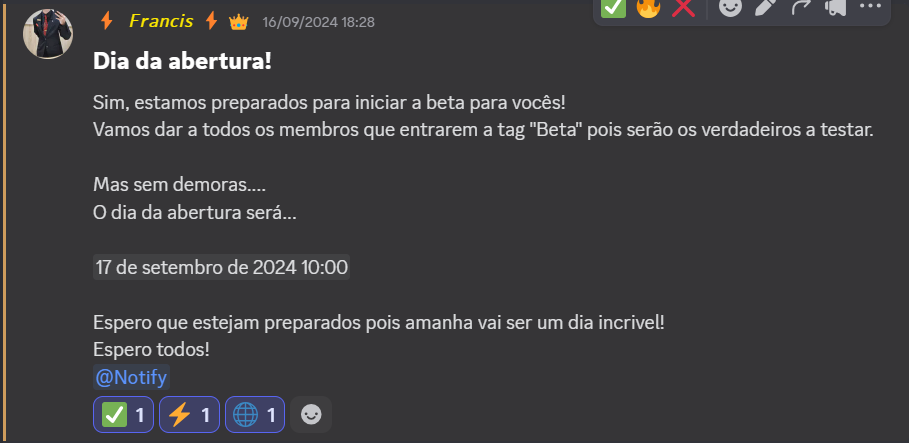This screenshot has height=443, width=909.
Task: Toggle the check mark reaction below message
Action: (124, 414)
